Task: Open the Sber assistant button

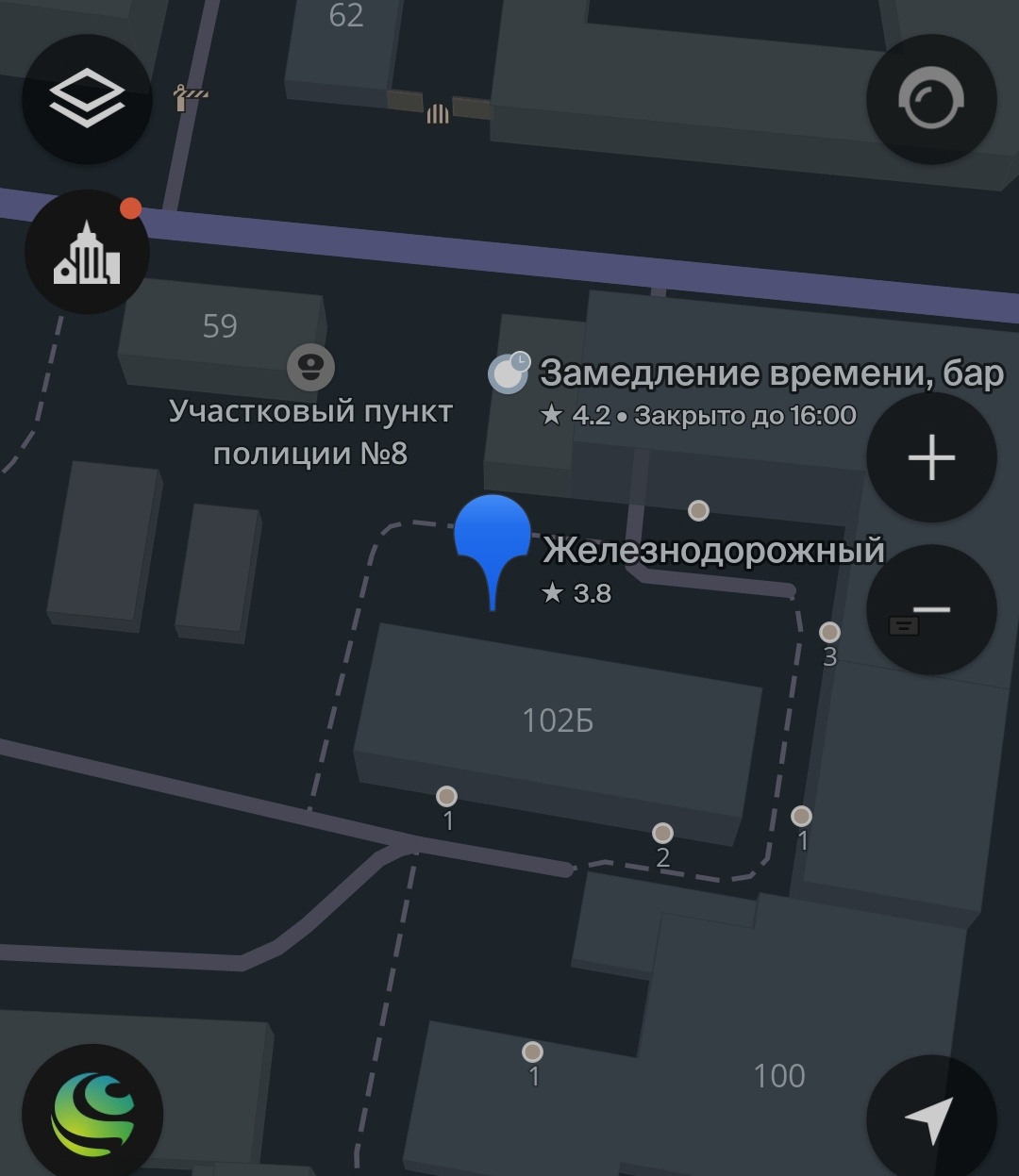Action: pos(92,1114)
